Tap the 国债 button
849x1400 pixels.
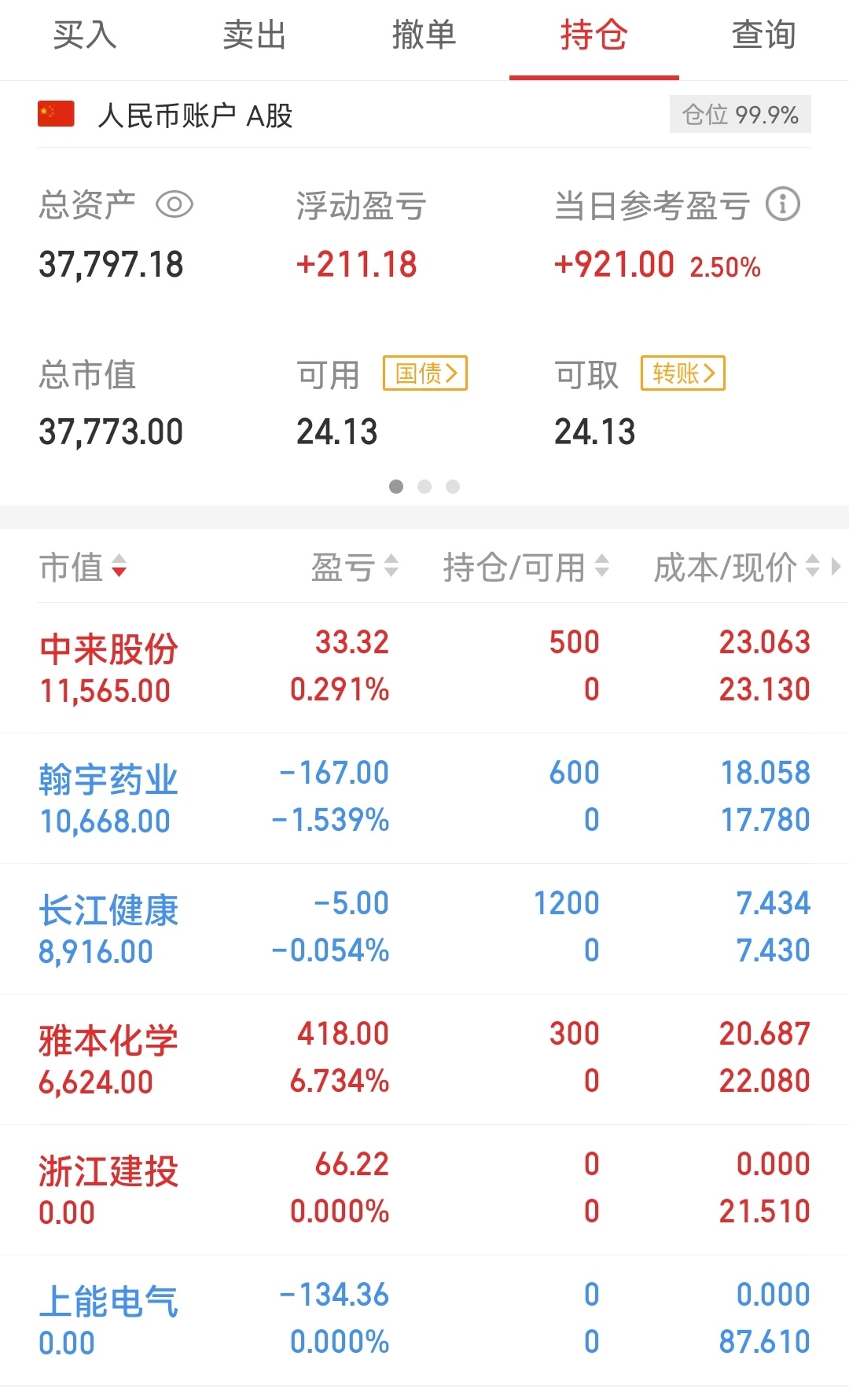point(425,373)
